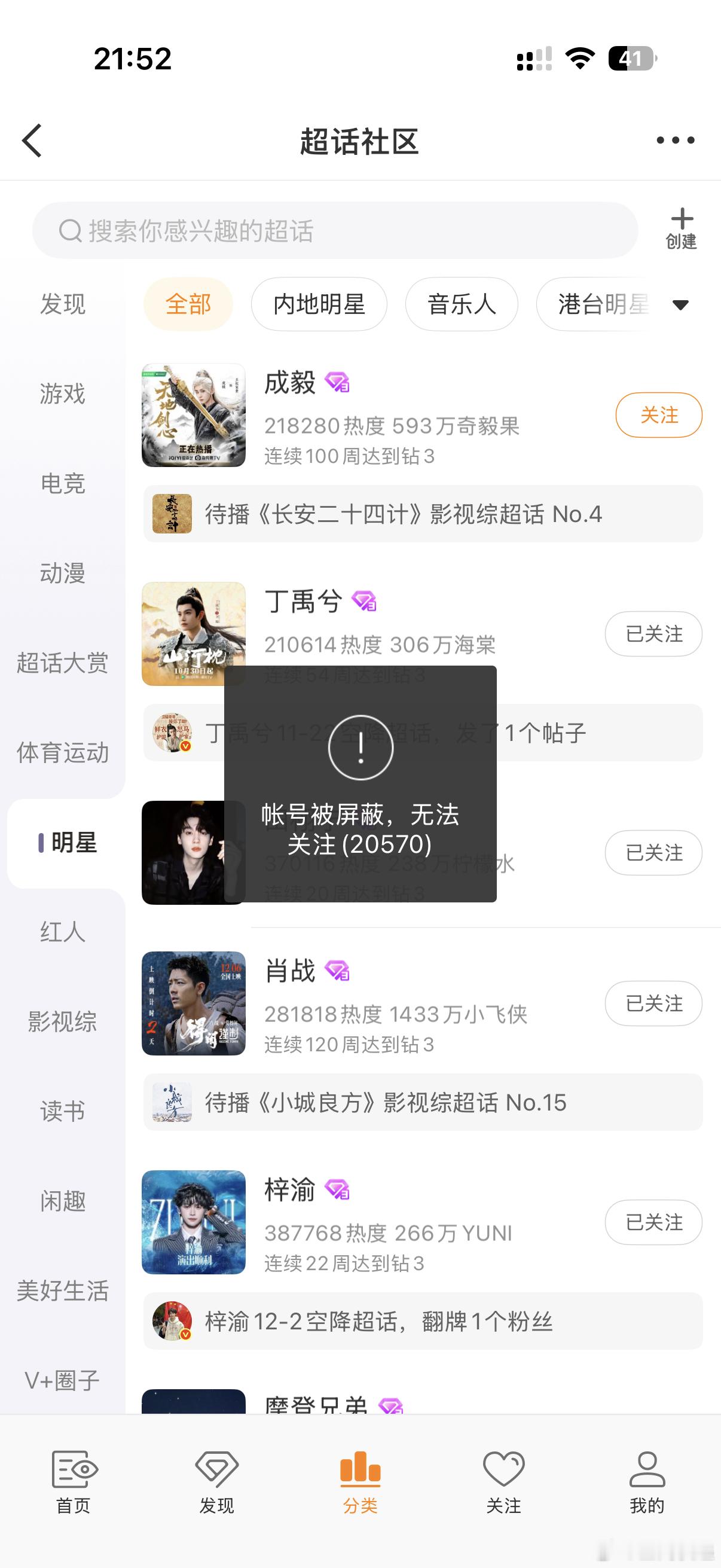This screenshot has width=721, height=1568.
Task: Expand the 港台明星 dropdown arrow
Action: 681,305
